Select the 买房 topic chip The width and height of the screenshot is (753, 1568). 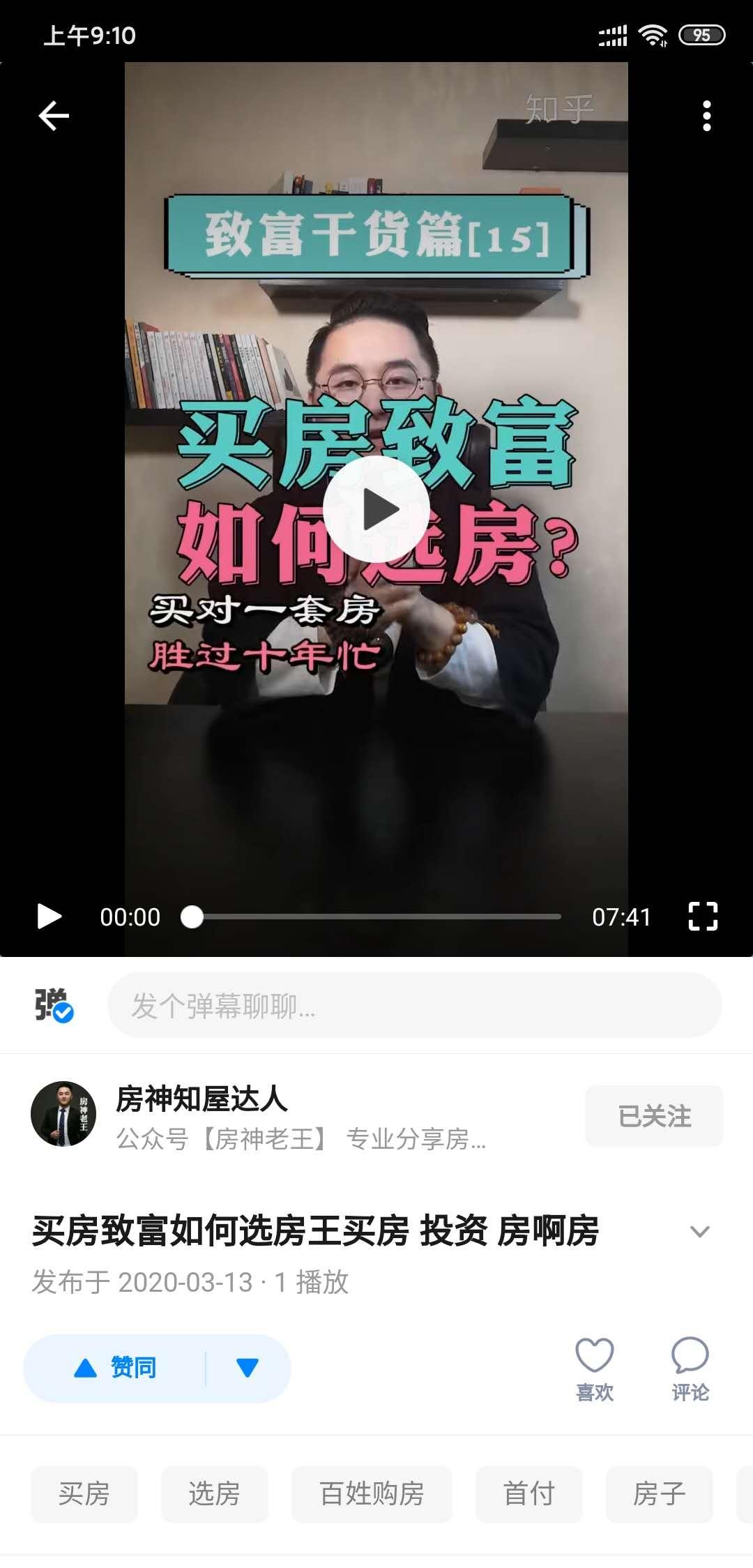(x=84, y=1494)
